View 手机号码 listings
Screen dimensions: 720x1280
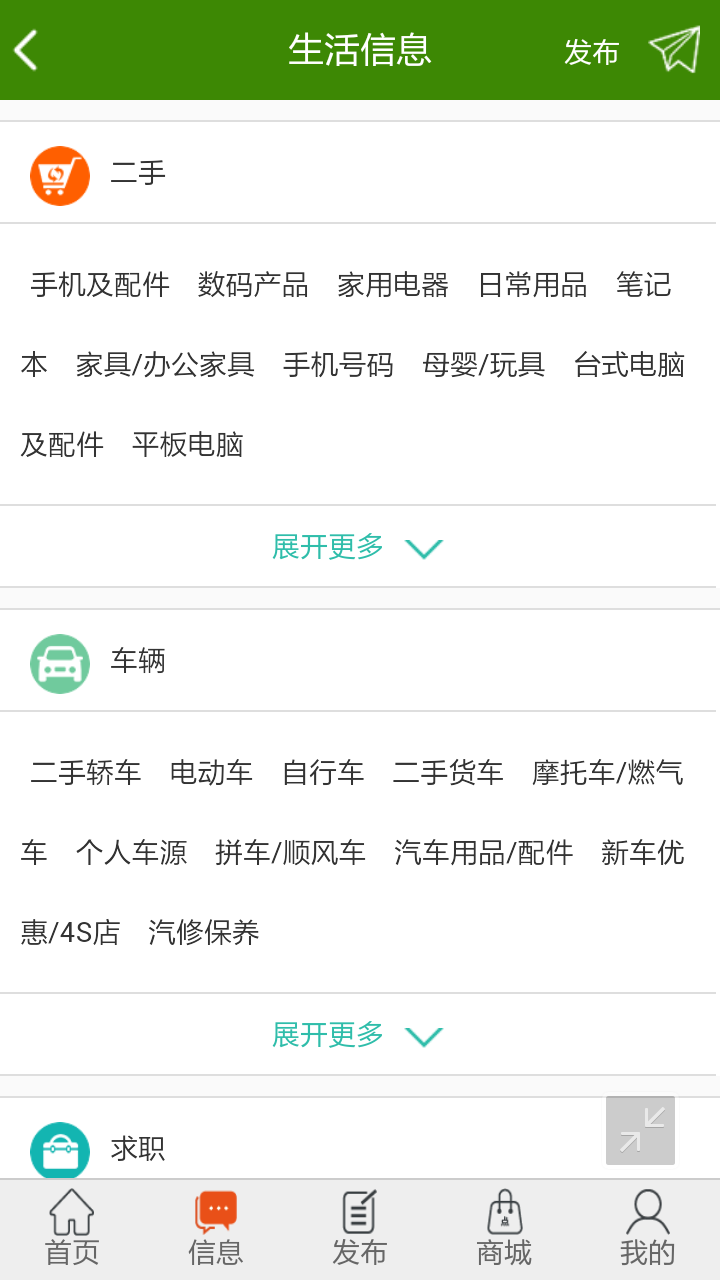pyautogui.click(x=338, y=365)
